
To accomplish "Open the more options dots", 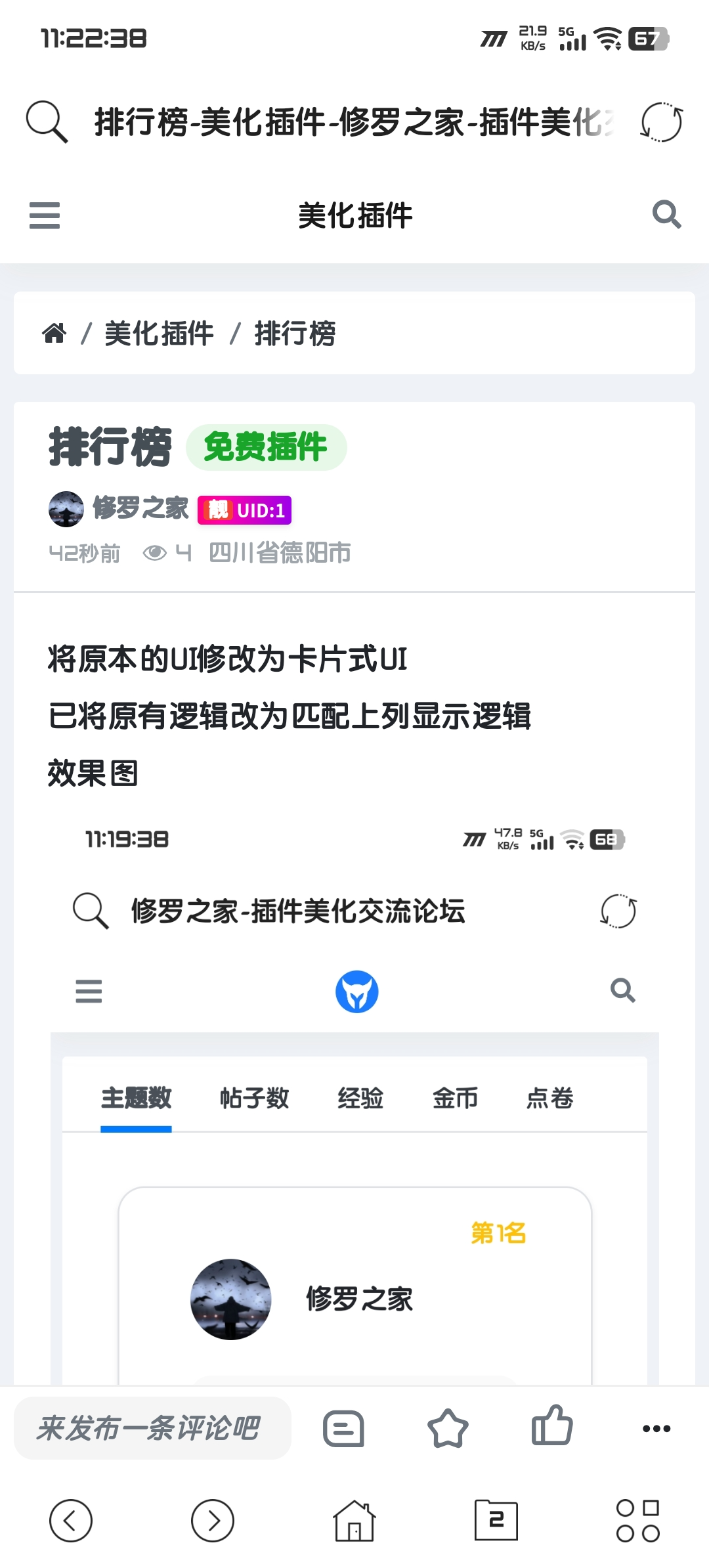I will pyautogui.click(x=656, y=1428).
